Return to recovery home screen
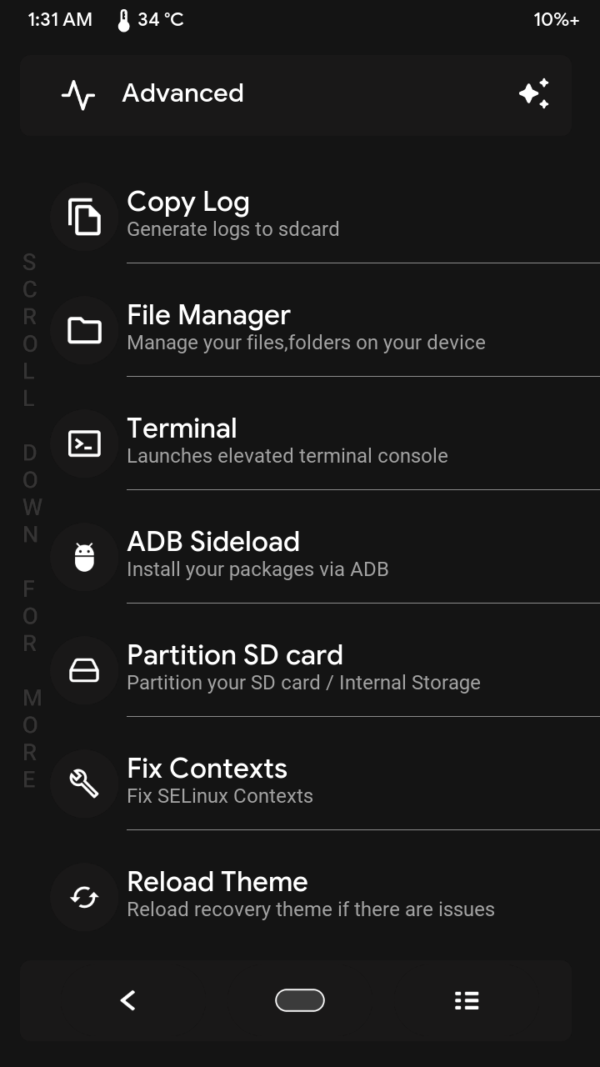The image size is (600, 1067). pyautogui.click(x=300, y=1000)
